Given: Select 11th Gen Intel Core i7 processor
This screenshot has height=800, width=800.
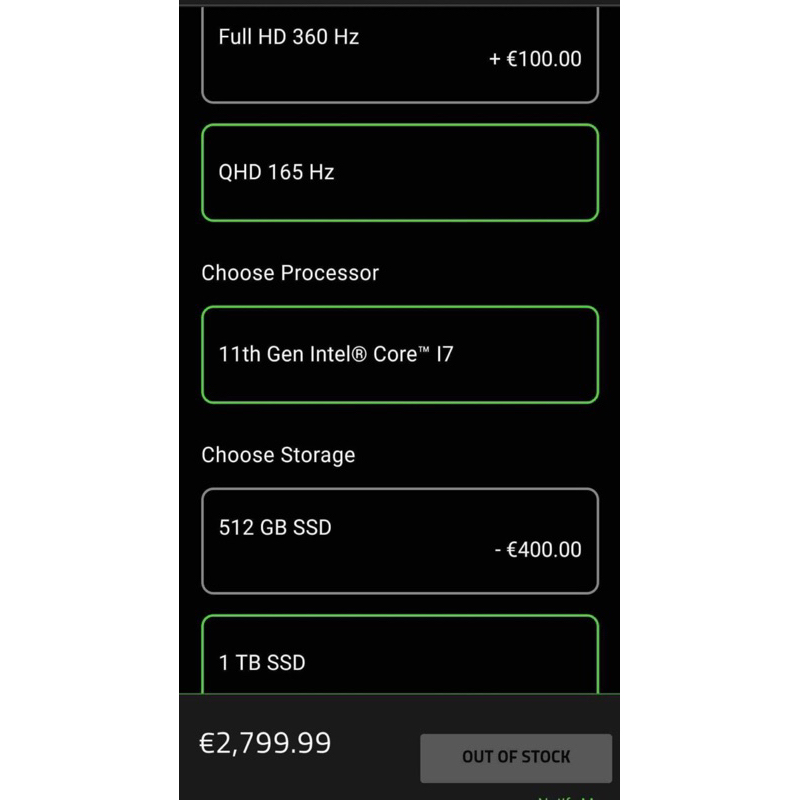Looking at the screenshot, I should coord(399,355).
